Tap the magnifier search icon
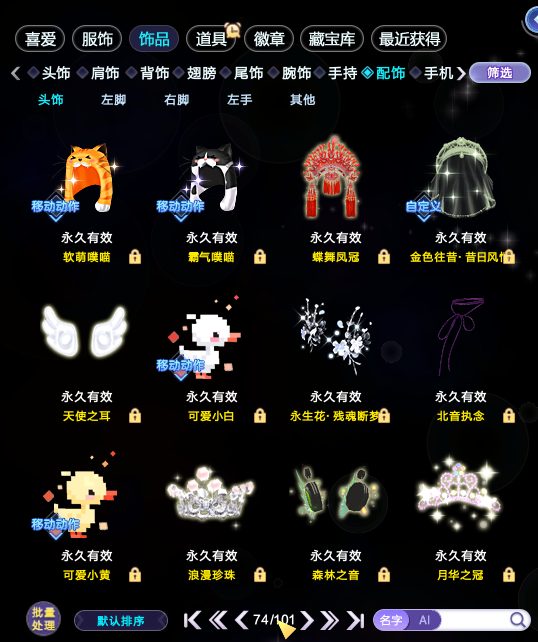 (x=518, y=620)
